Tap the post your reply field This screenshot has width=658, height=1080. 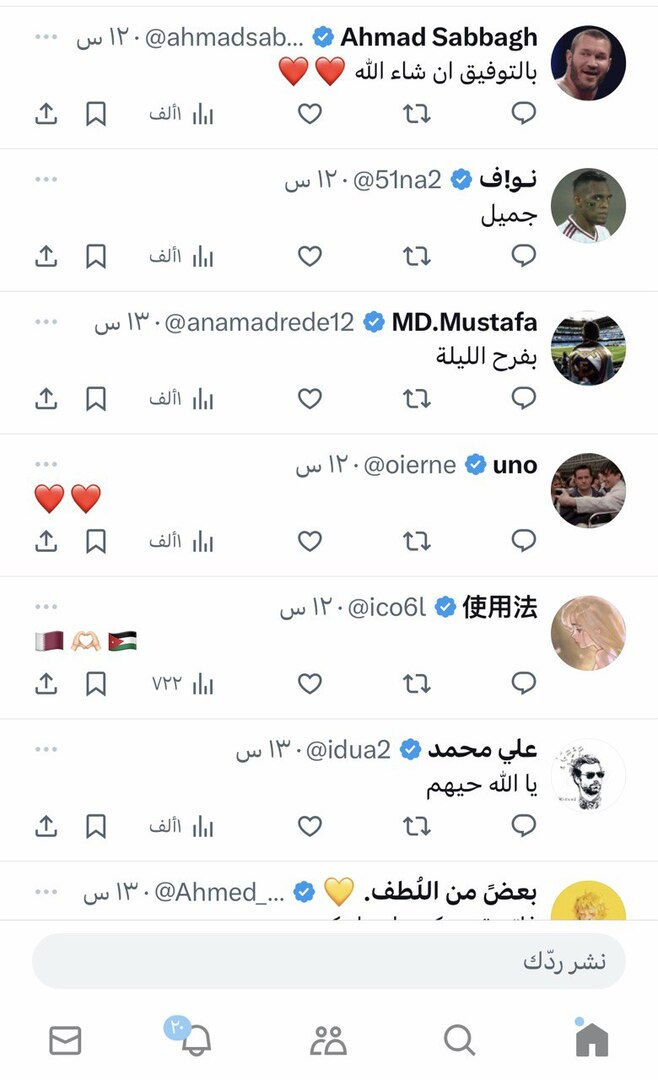[x=329, y=962]
